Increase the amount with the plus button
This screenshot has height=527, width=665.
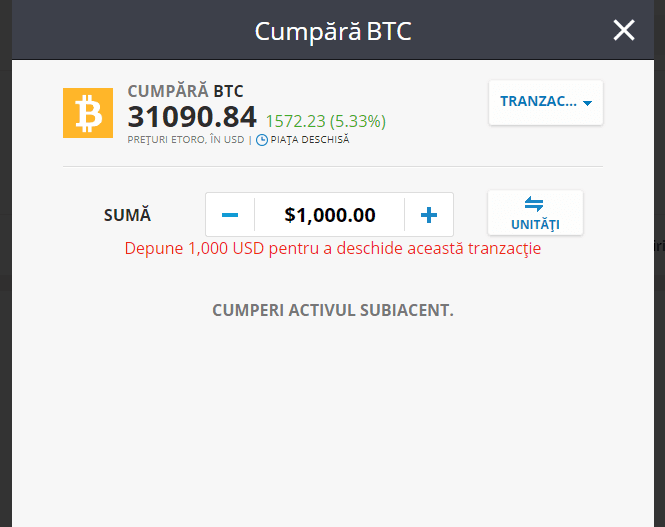pyautogui.click(x=429, y=215)
